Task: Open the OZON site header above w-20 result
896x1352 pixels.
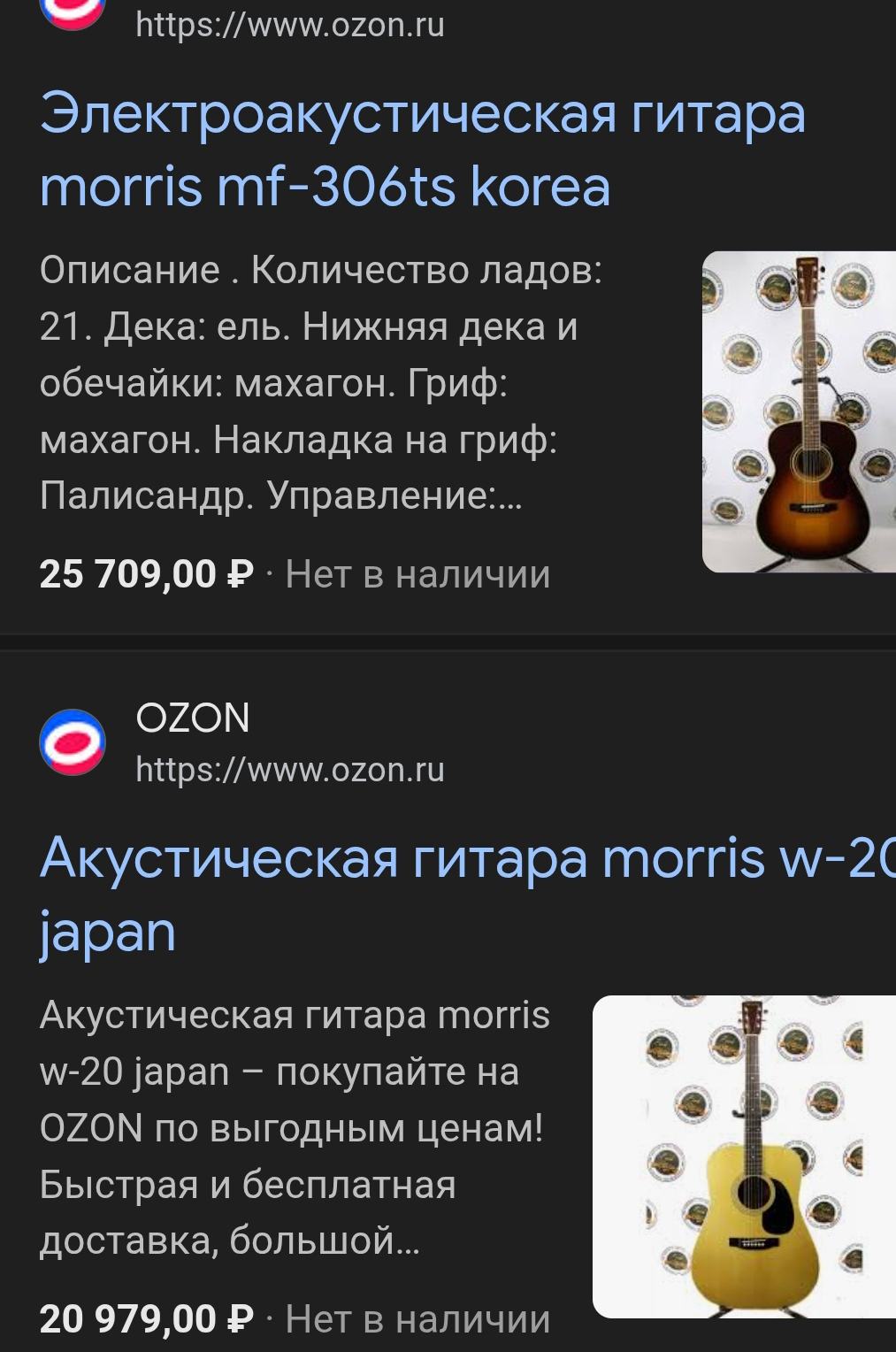Action: (x=242, y=742)
